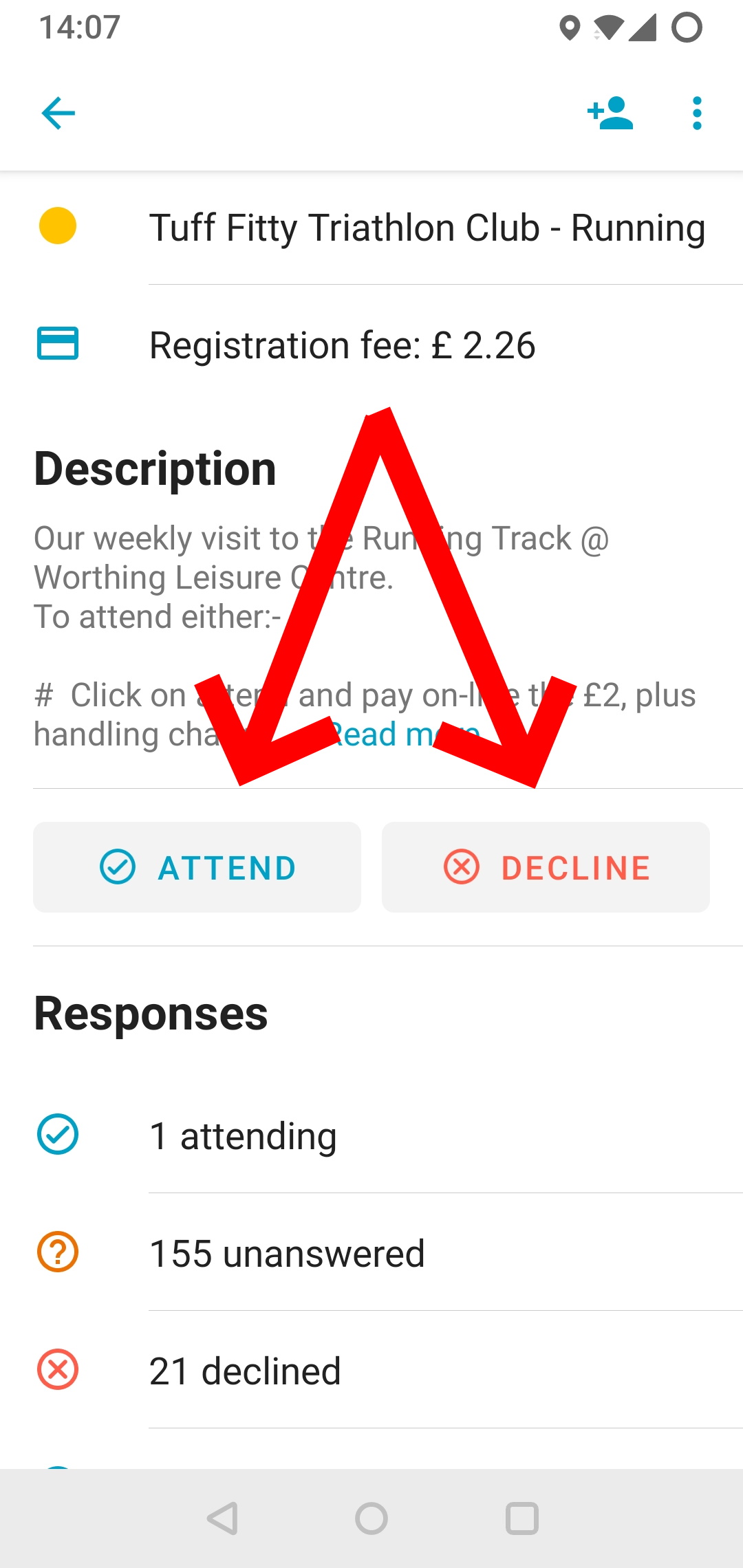This screenshot has height=1568, width=743.
Task: Go to the system home screen
Action: click(x=371, y=1518)
